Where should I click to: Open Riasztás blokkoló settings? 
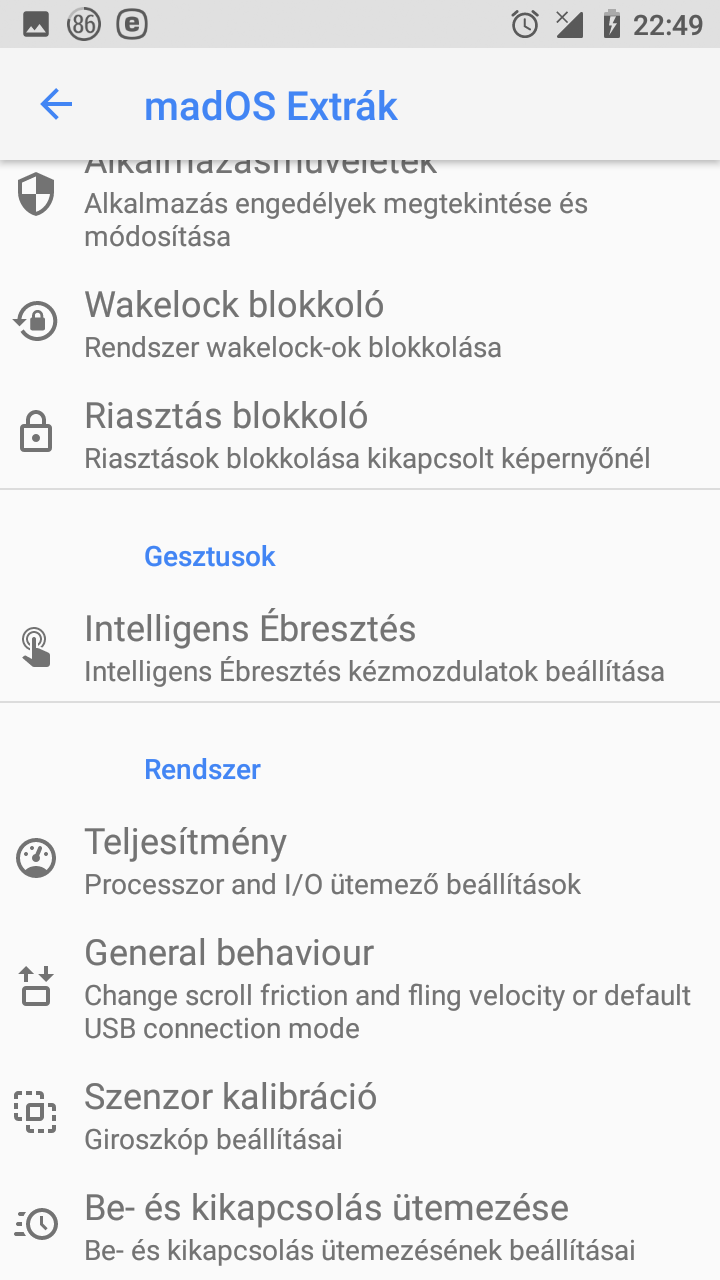360,434
